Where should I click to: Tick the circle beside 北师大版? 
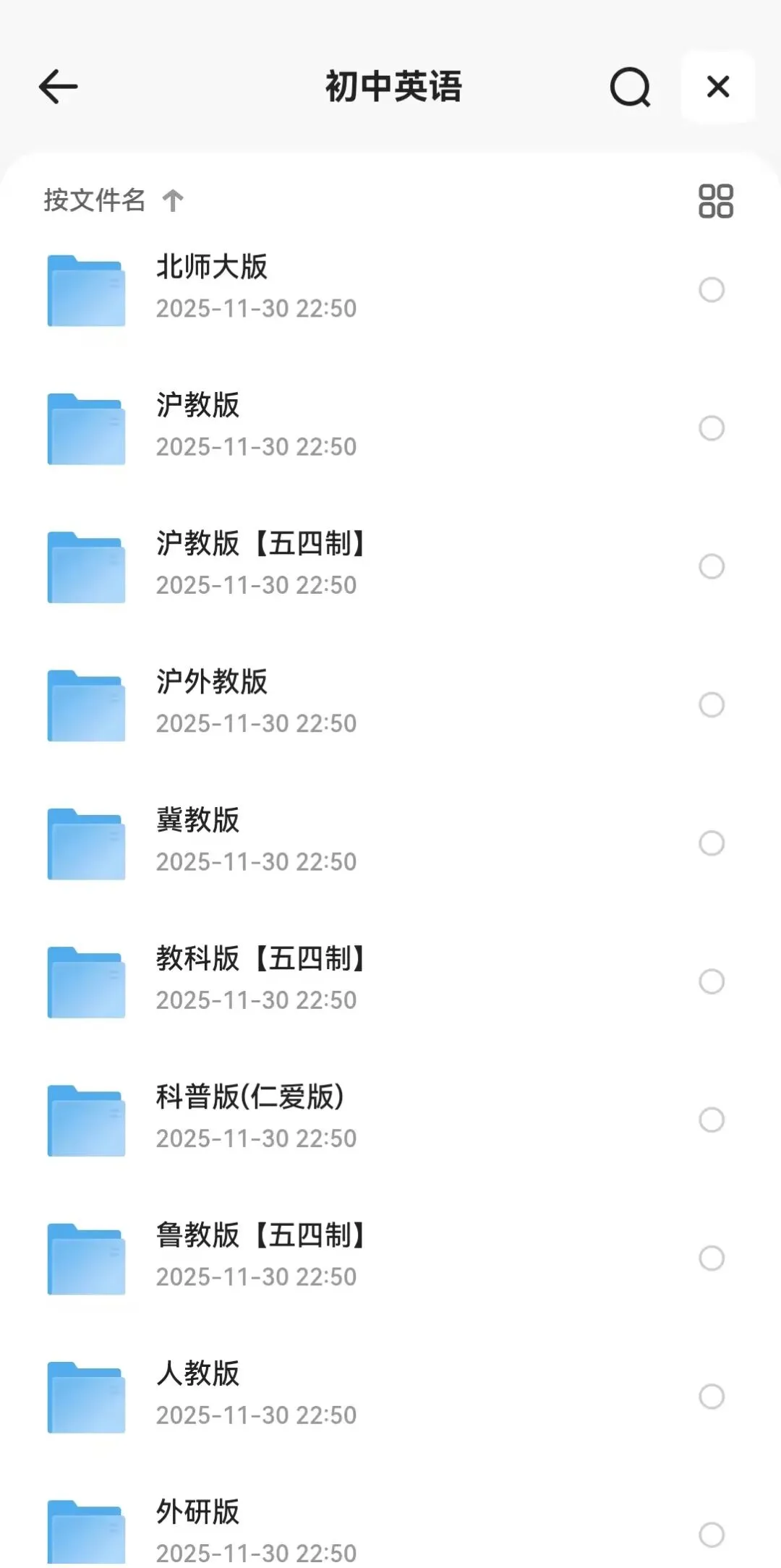pos(712,290)
